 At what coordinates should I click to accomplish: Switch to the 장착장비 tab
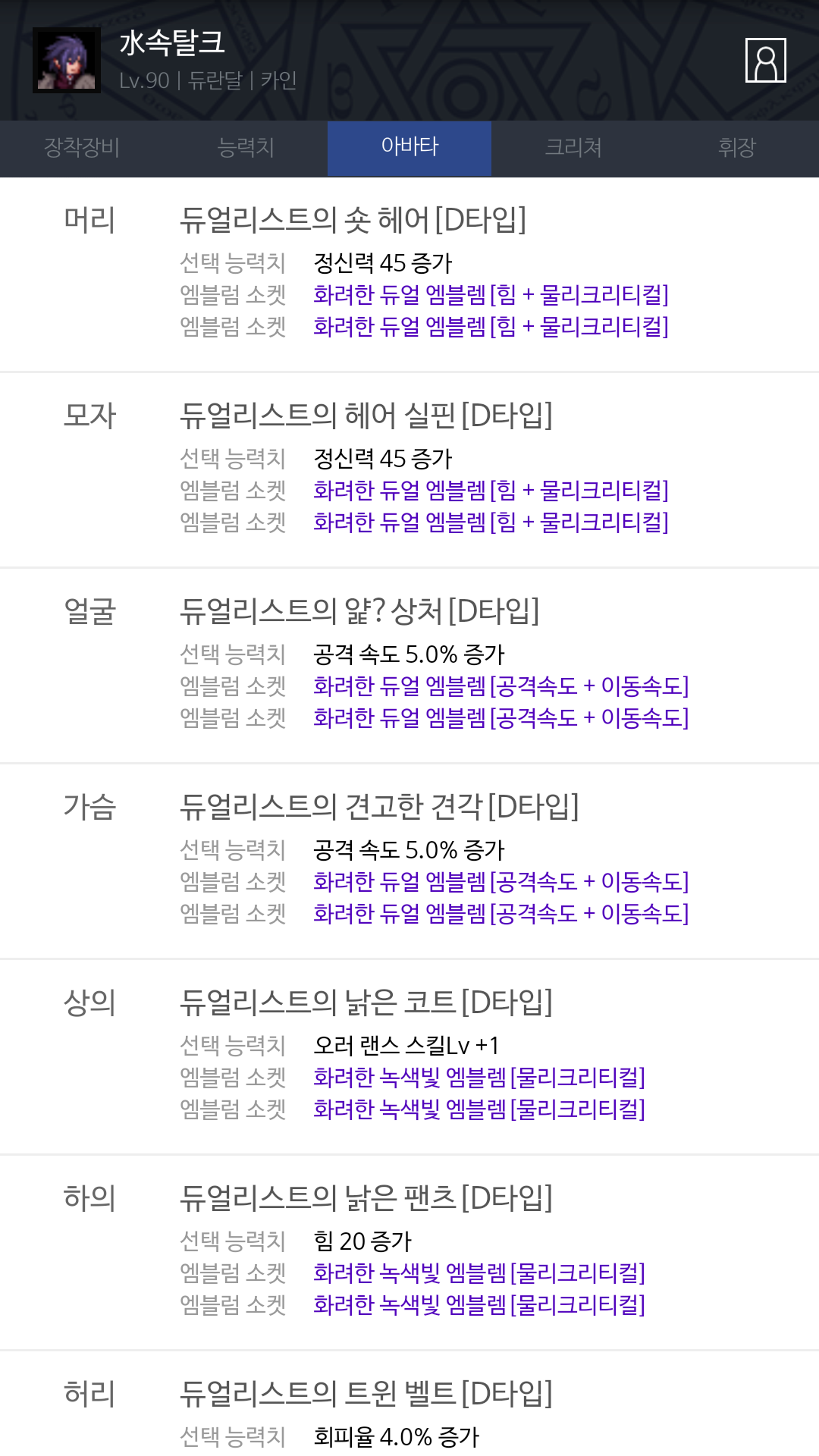click(x=82, y=148)
